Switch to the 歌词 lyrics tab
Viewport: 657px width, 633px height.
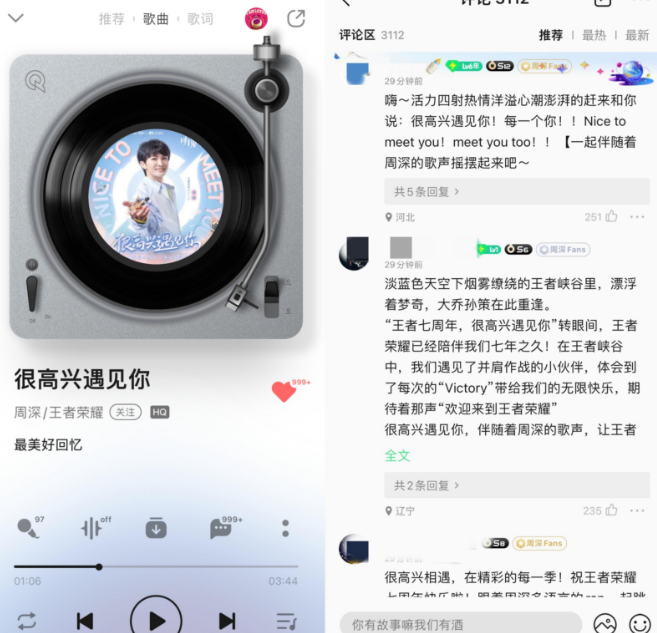[200, 19]
